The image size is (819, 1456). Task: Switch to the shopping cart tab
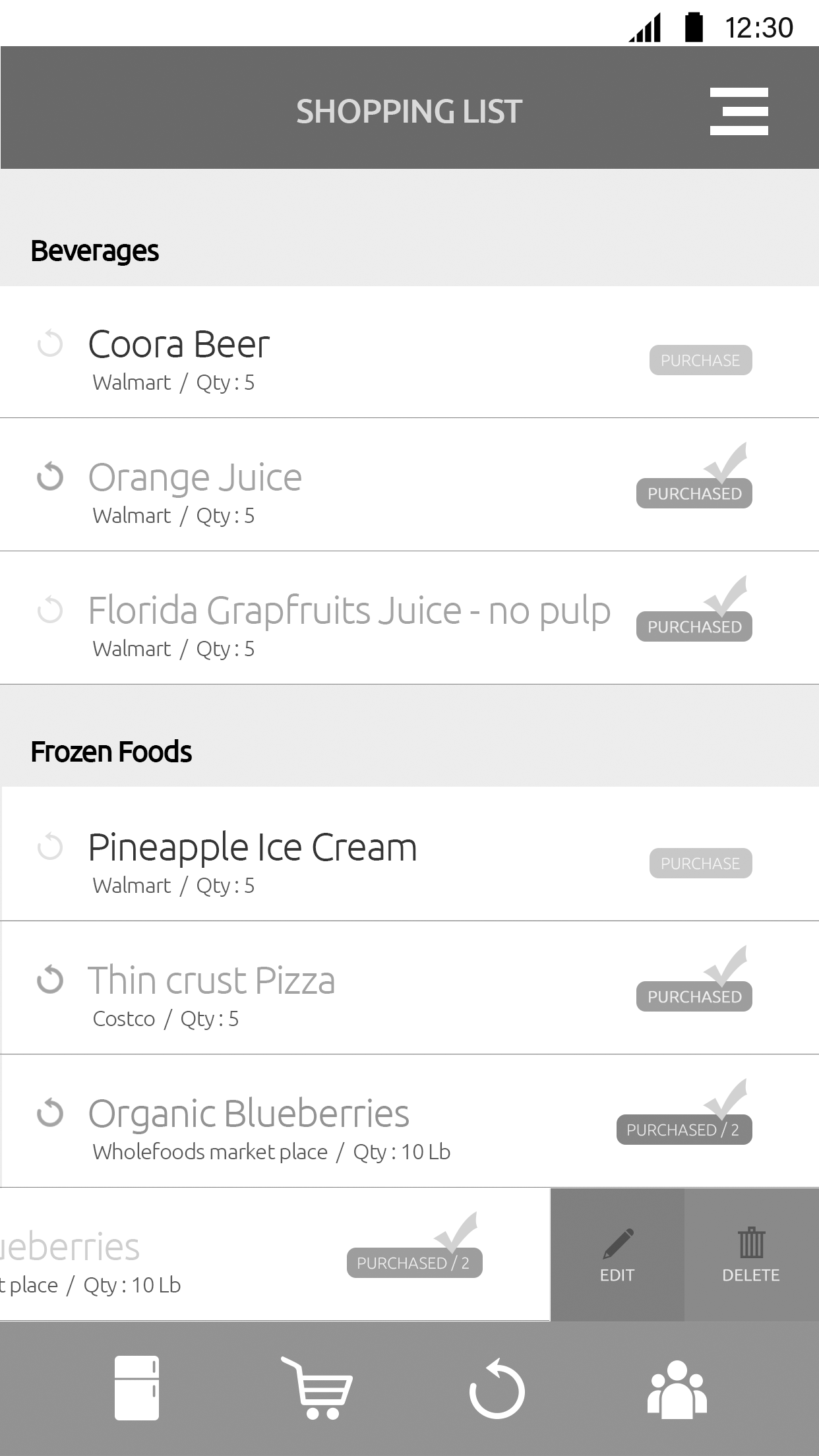coord(318,1387)
